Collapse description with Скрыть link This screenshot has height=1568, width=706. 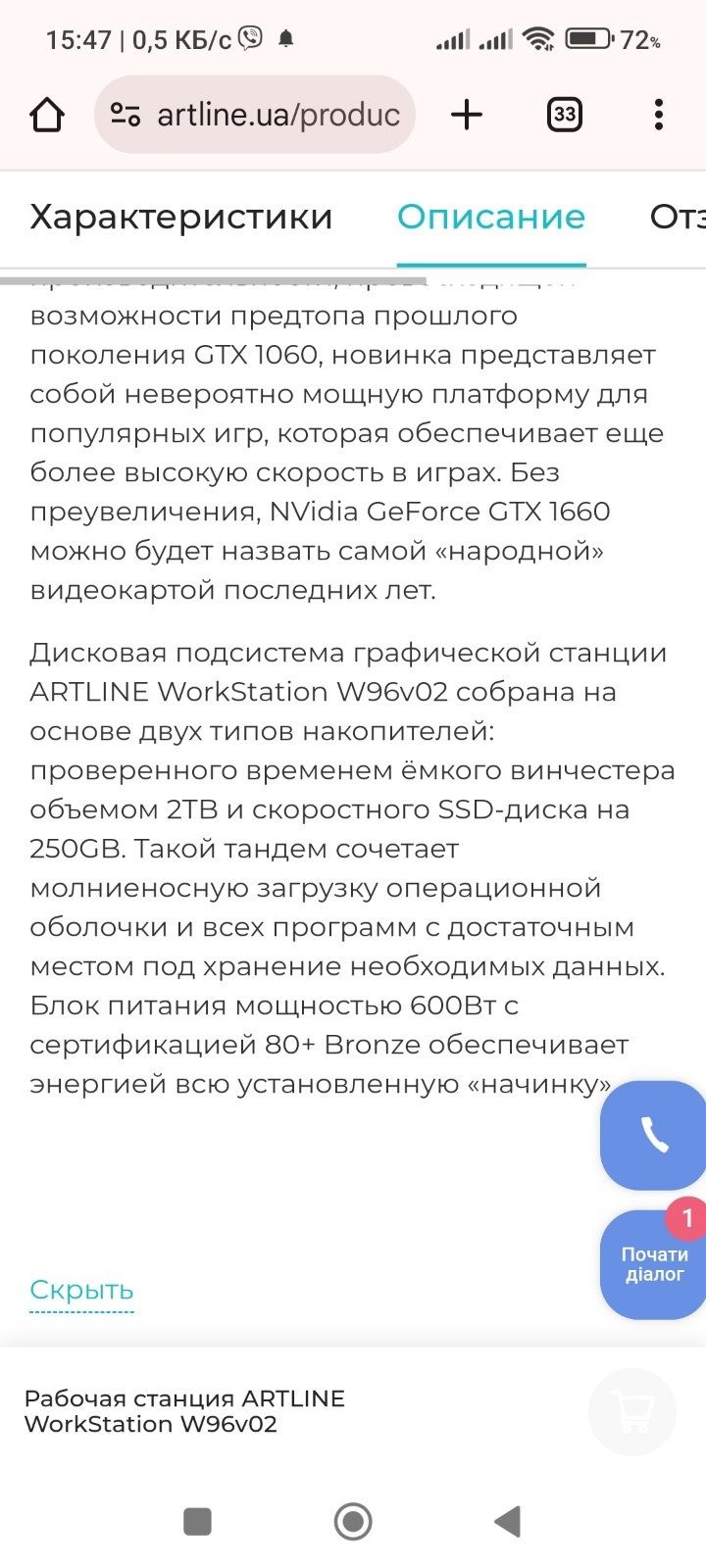coord(81,1290)
